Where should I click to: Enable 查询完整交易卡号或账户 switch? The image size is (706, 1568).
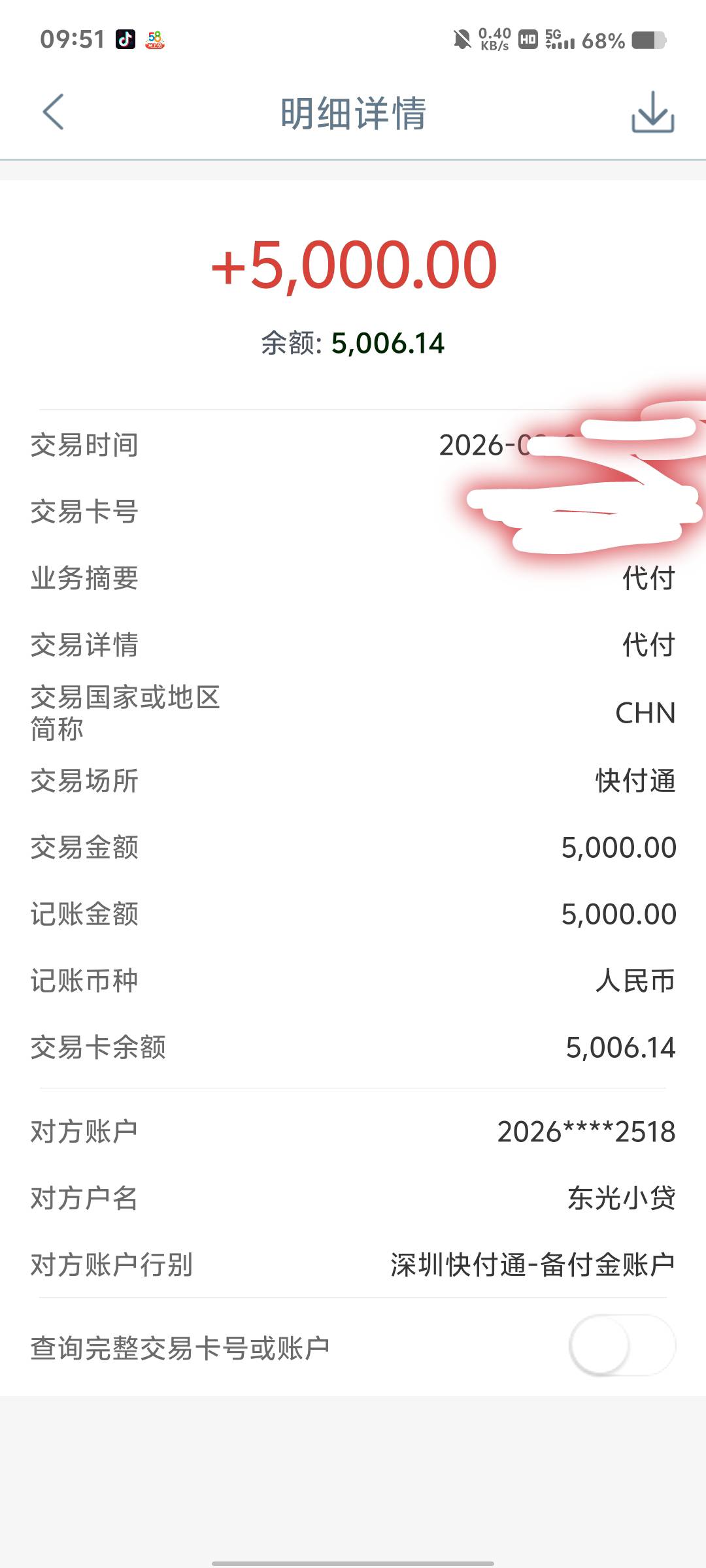(621, 1345)
